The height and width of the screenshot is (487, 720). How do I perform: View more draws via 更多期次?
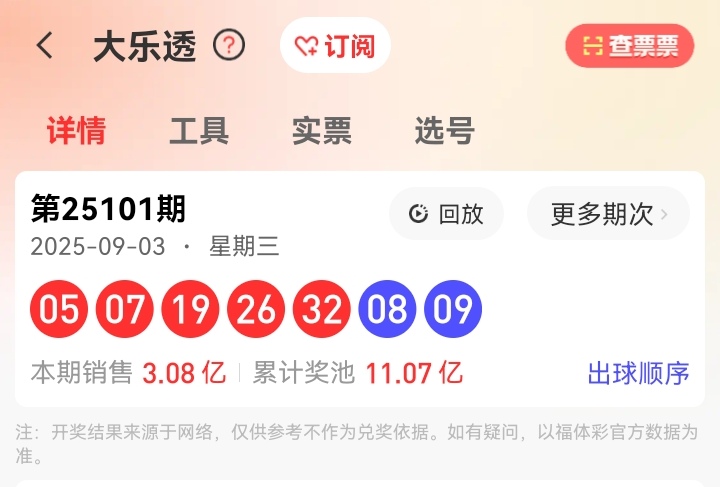point(608,213)
